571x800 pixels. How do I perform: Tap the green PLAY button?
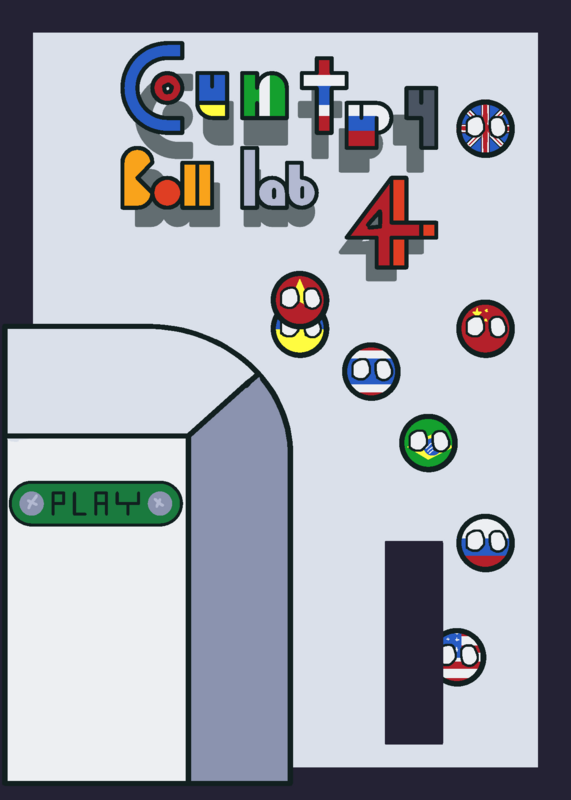pyautogui.click(x=96, y=504)
